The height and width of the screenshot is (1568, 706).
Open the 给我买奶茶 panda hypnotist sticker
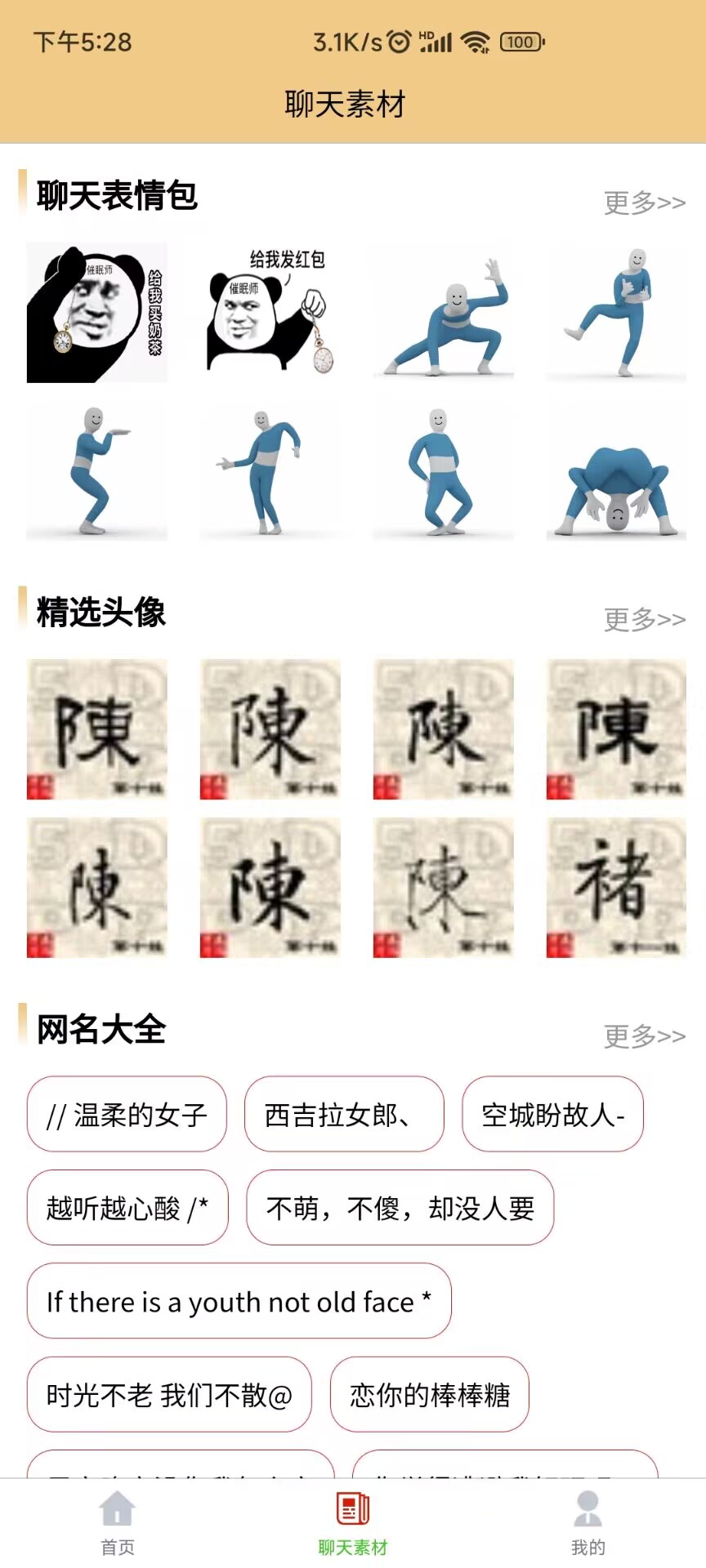[97, 313]
